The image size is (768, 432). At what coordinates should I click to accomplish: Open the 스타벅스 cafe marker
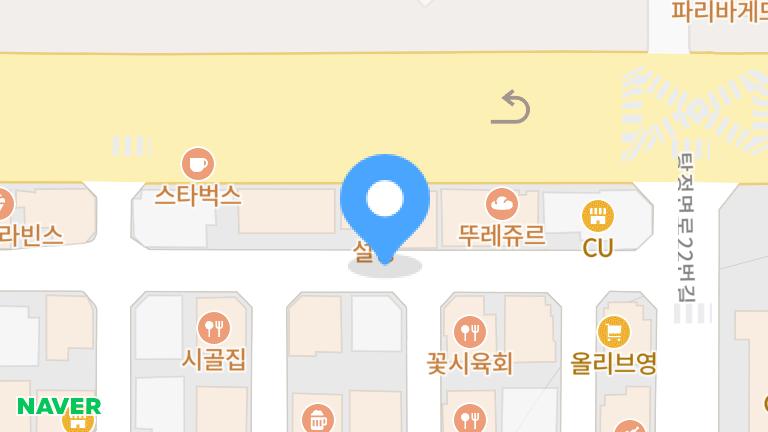[x=198, y=163]
